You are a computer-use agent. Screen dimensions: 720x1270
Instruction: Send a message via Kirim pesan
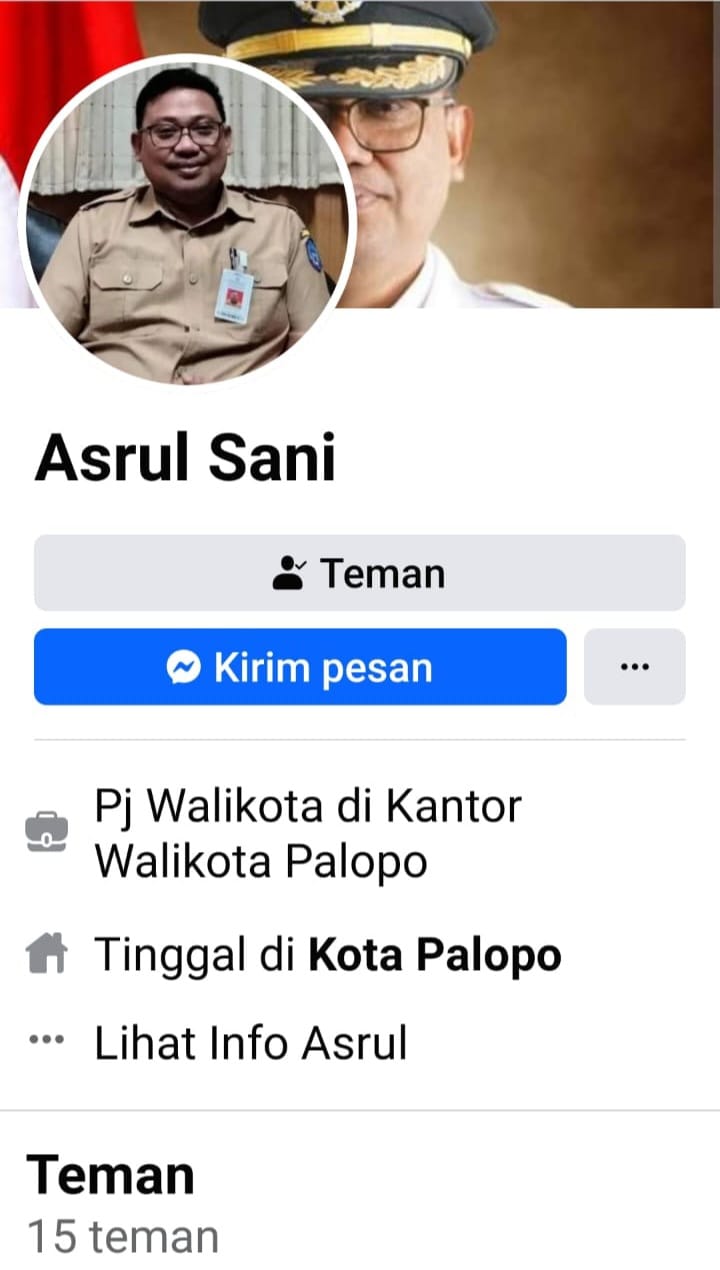coord(300,667)
